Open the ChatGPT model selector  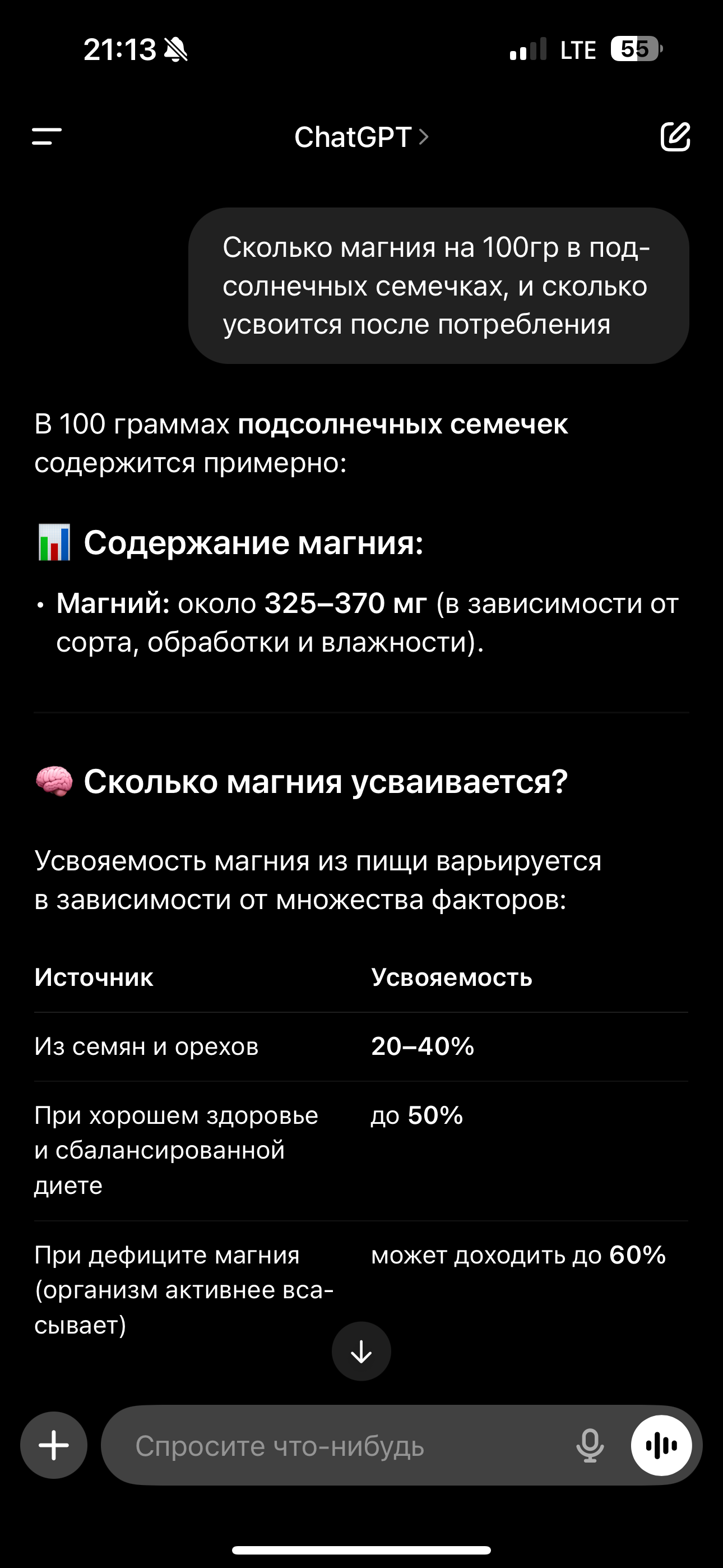[361, 137]
